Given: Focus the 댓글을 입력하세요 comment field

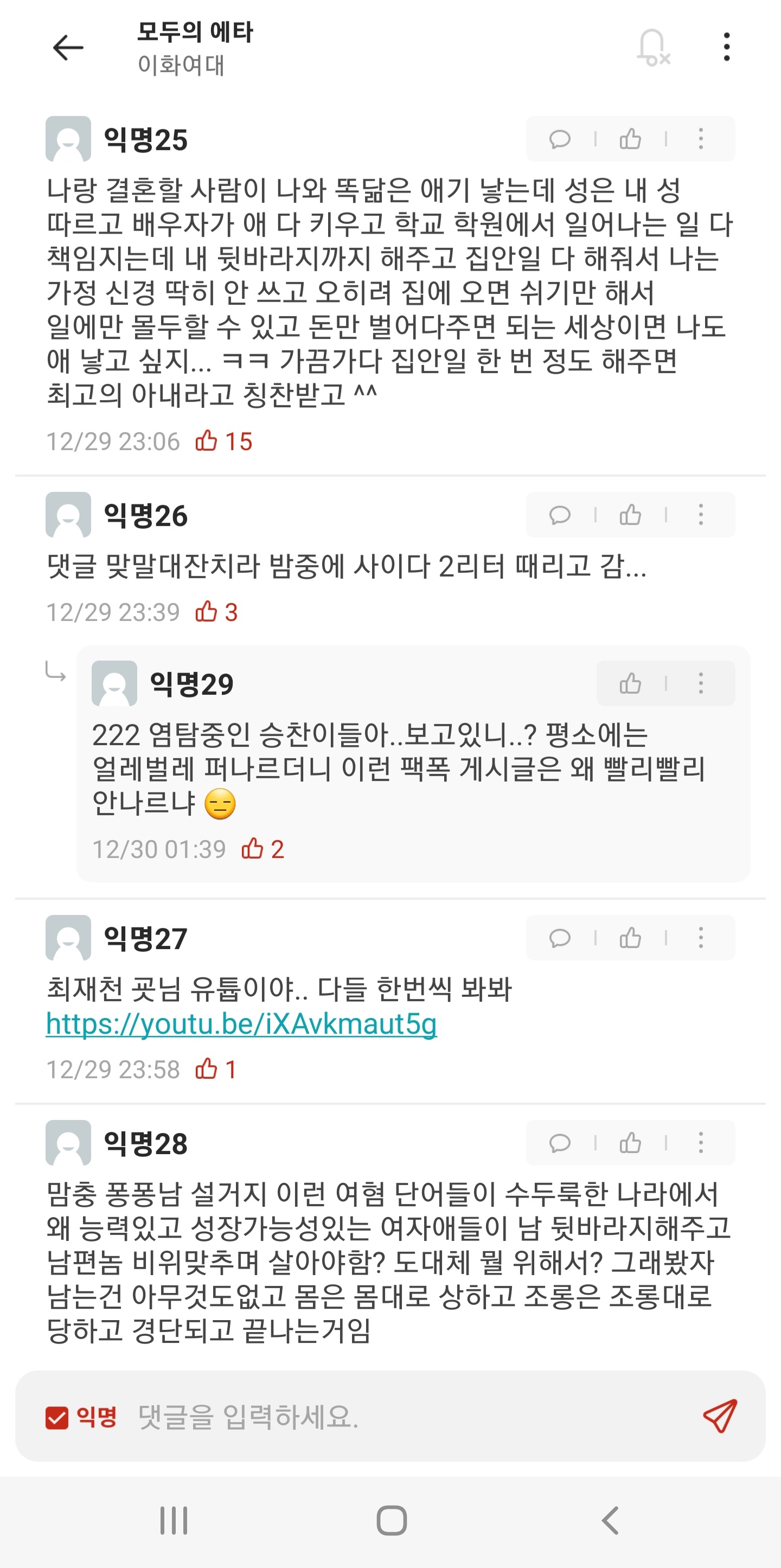Looking at the screenshot, I should (396, 1417).
